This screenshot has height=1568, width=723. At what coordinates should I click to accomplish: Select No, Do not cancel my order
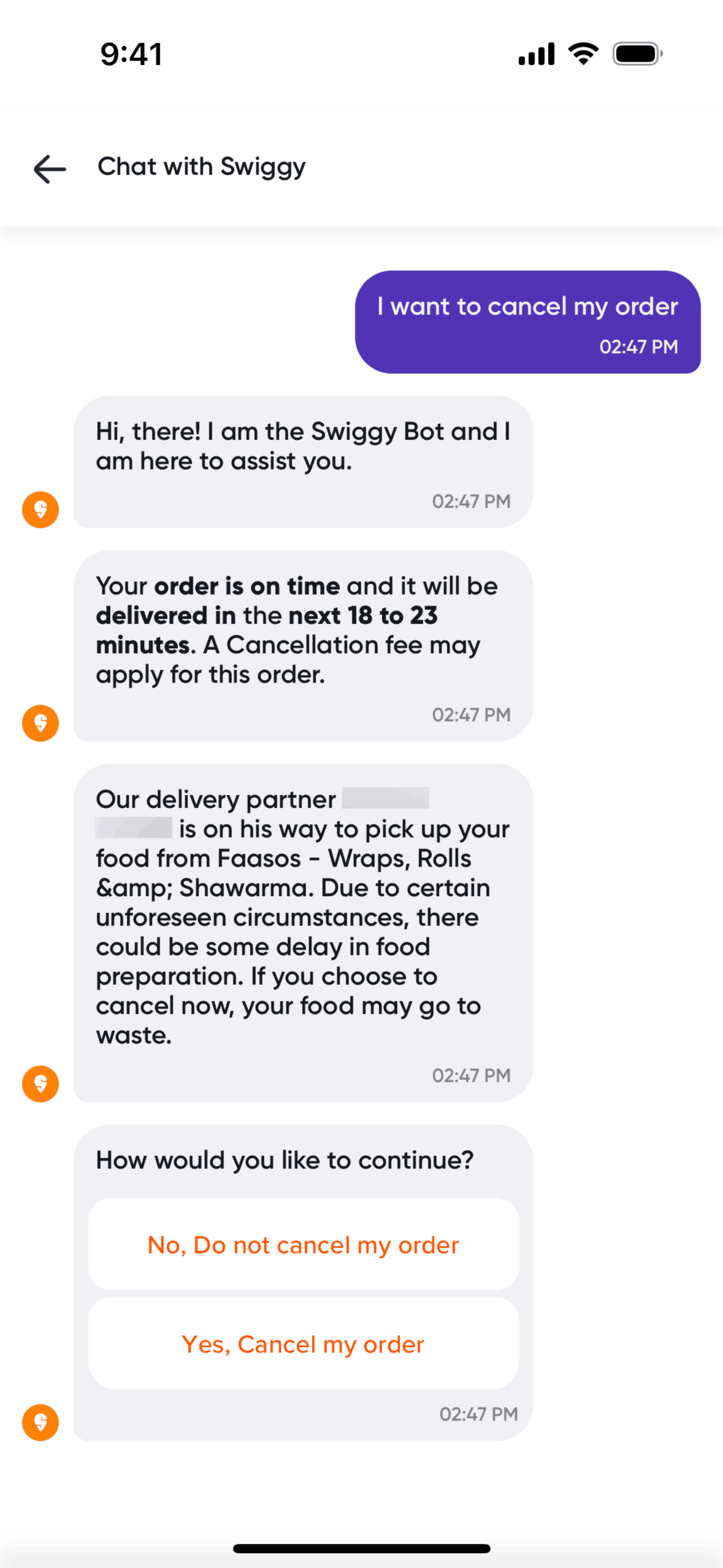click(303, 1245)
